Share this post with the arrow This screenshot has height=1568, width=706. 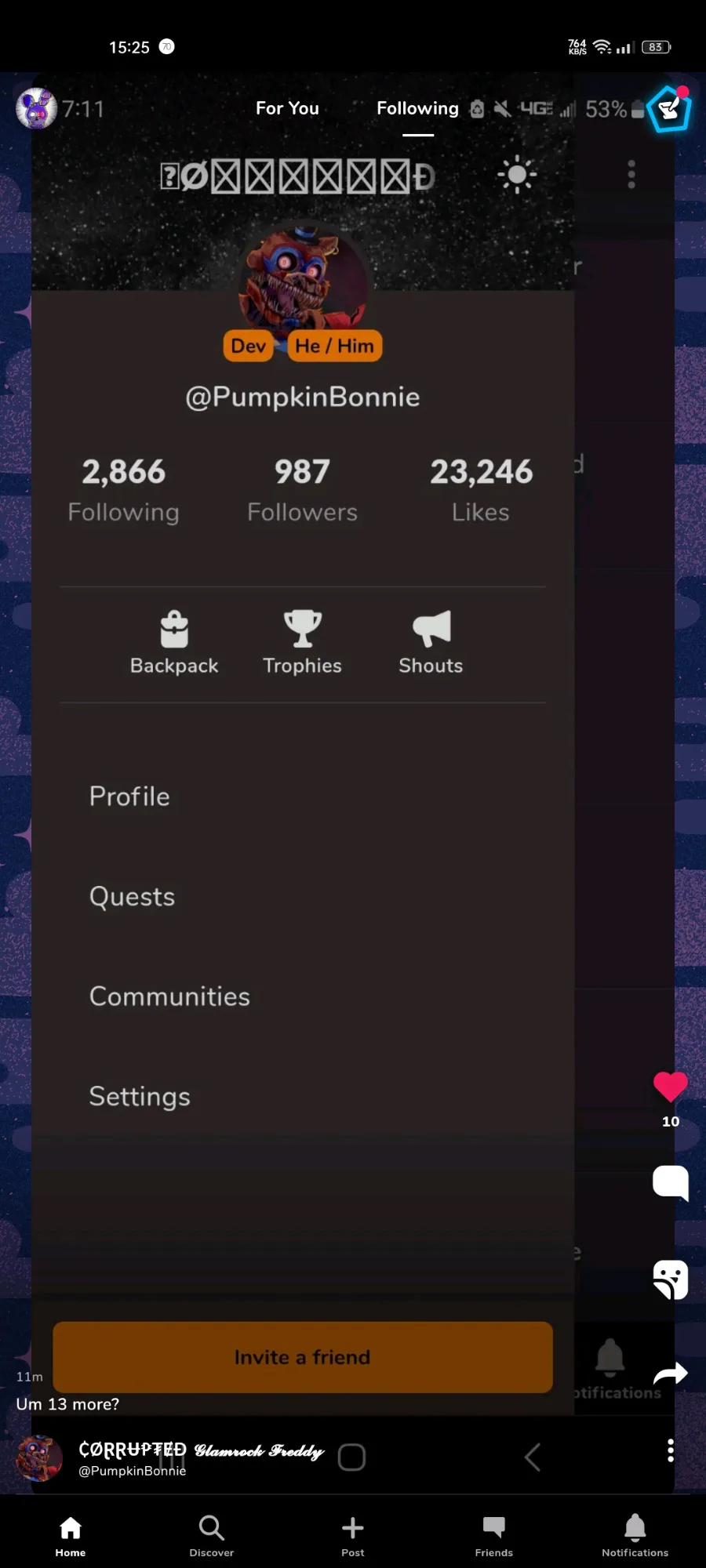(x=671, y=1374)
